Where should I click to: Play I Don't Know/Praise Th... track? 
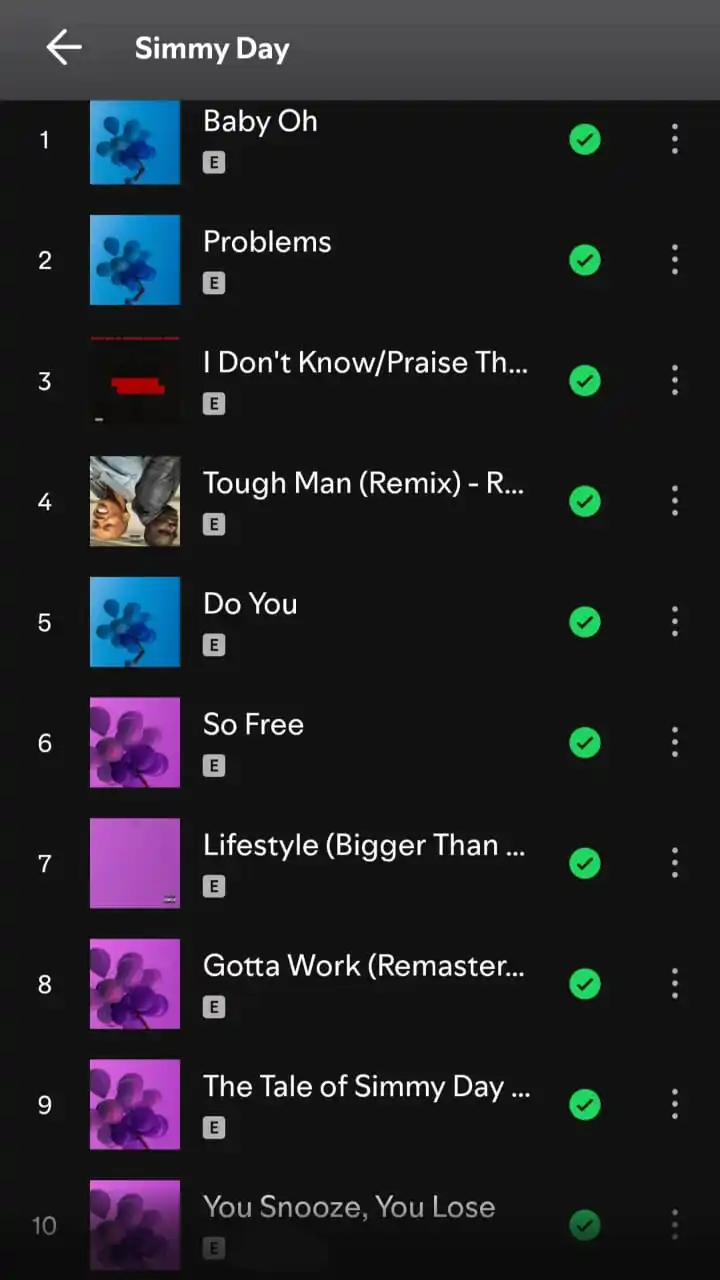coord(365,363)
